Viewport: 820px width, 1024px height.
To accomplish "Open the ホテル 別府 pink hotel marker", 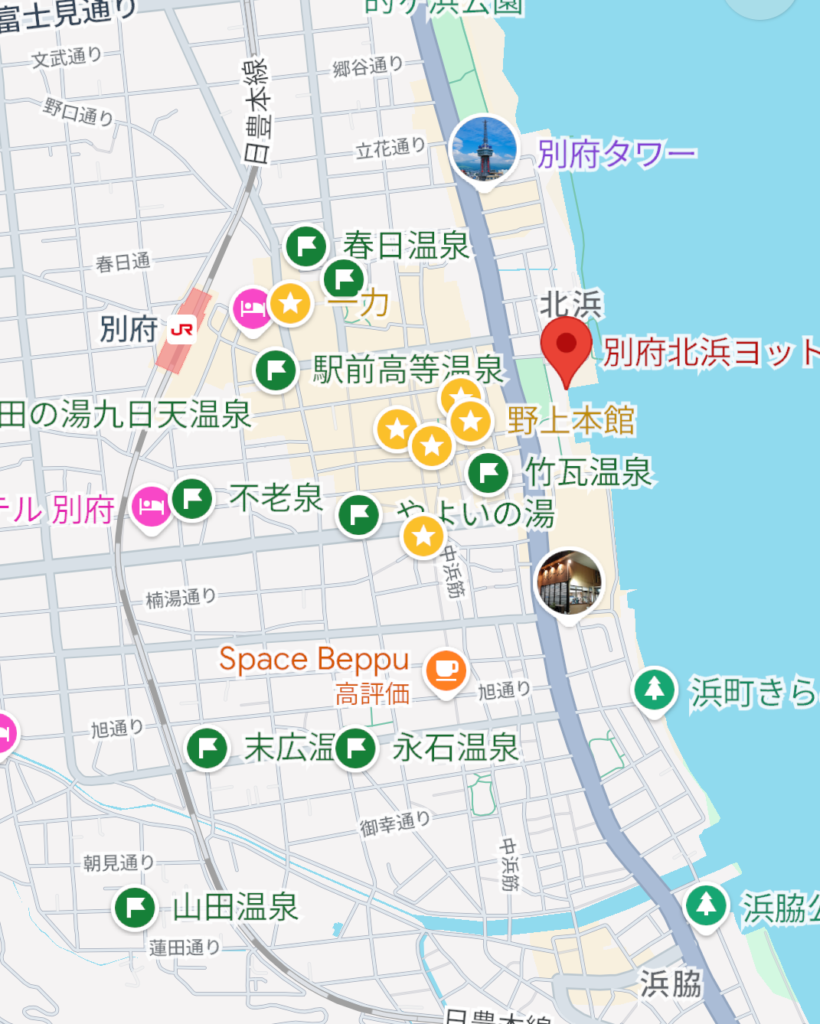I will click(151, 507).
